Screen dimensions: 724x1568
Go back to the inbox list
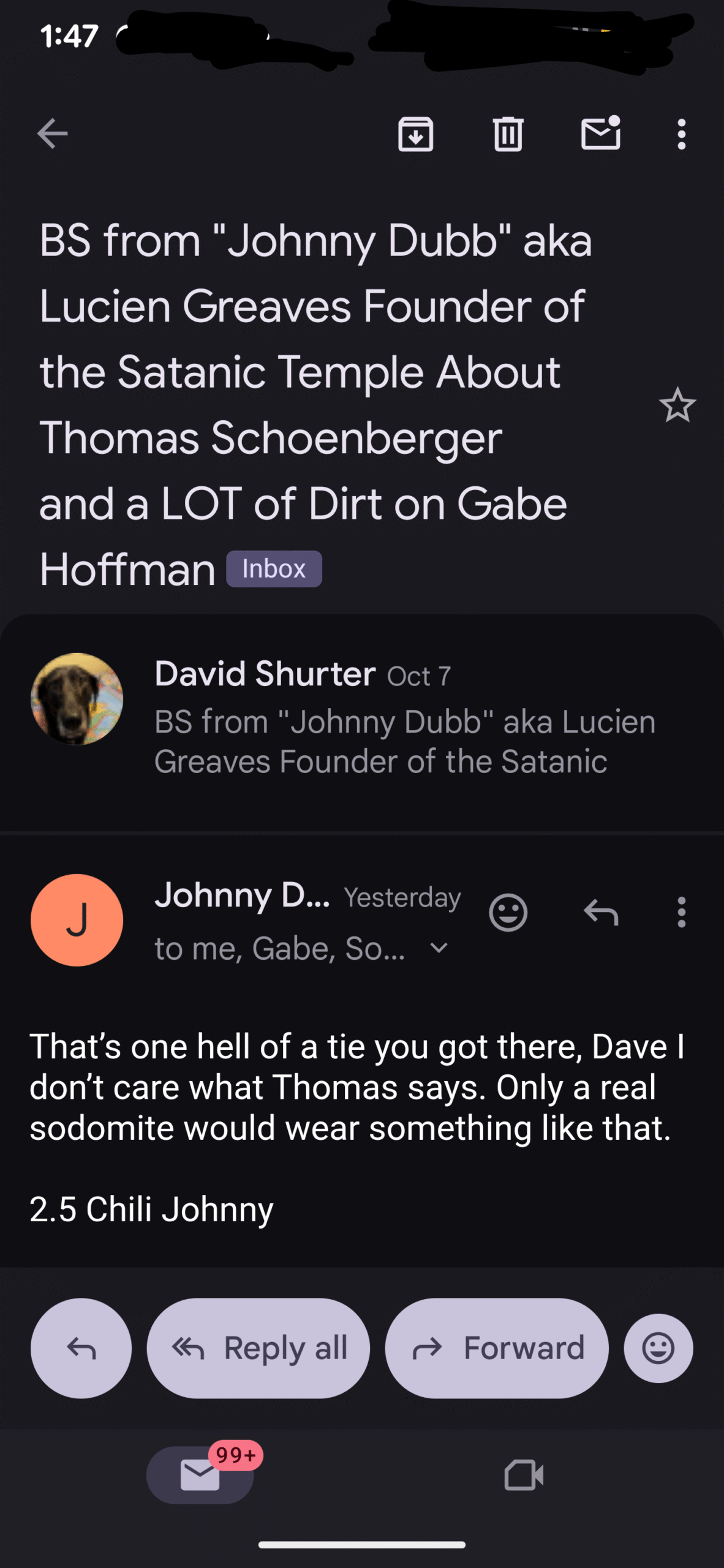[53, 134]
